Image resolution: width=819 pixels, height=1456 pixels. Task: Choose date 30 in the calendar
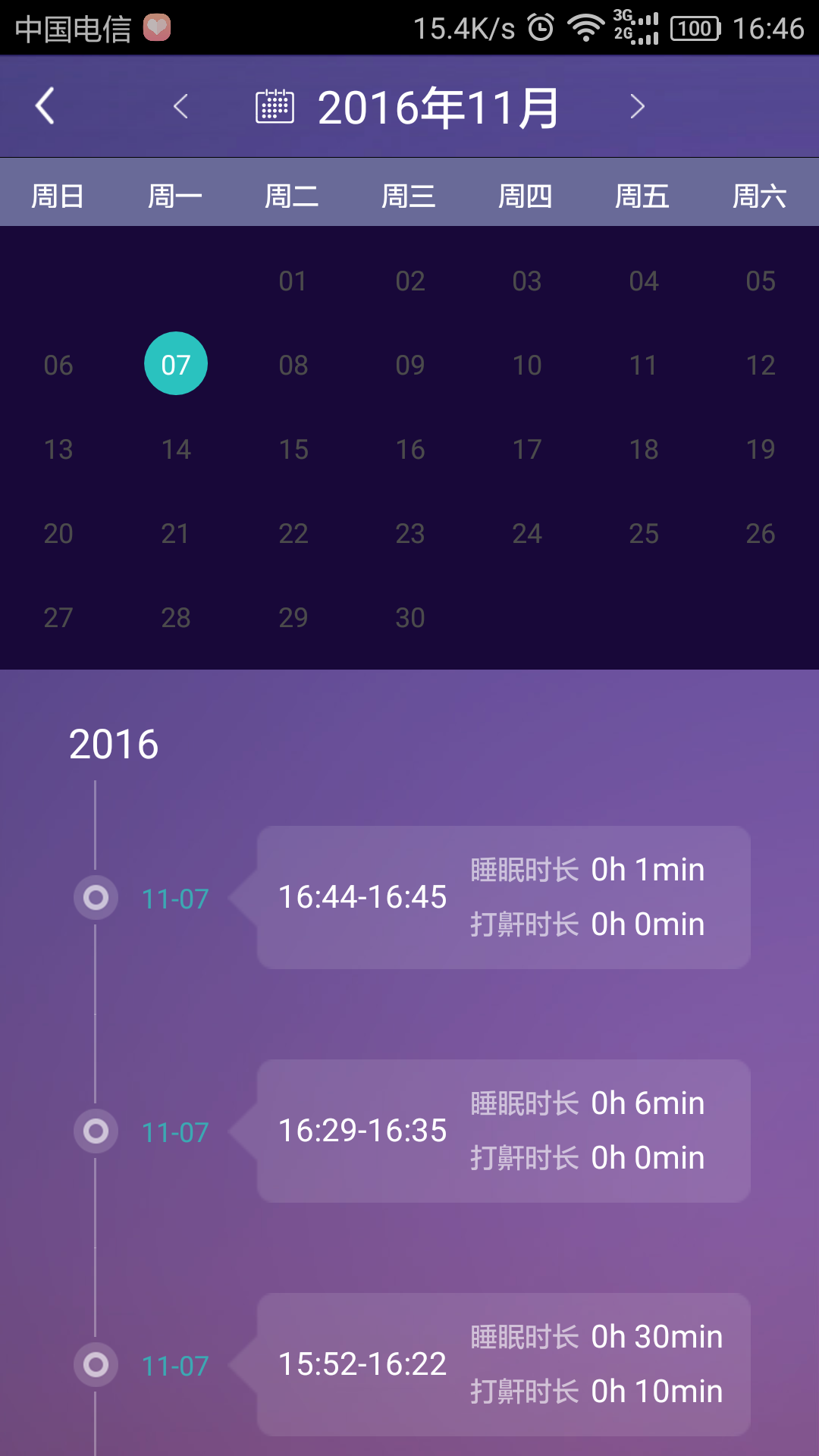(410, 618)
